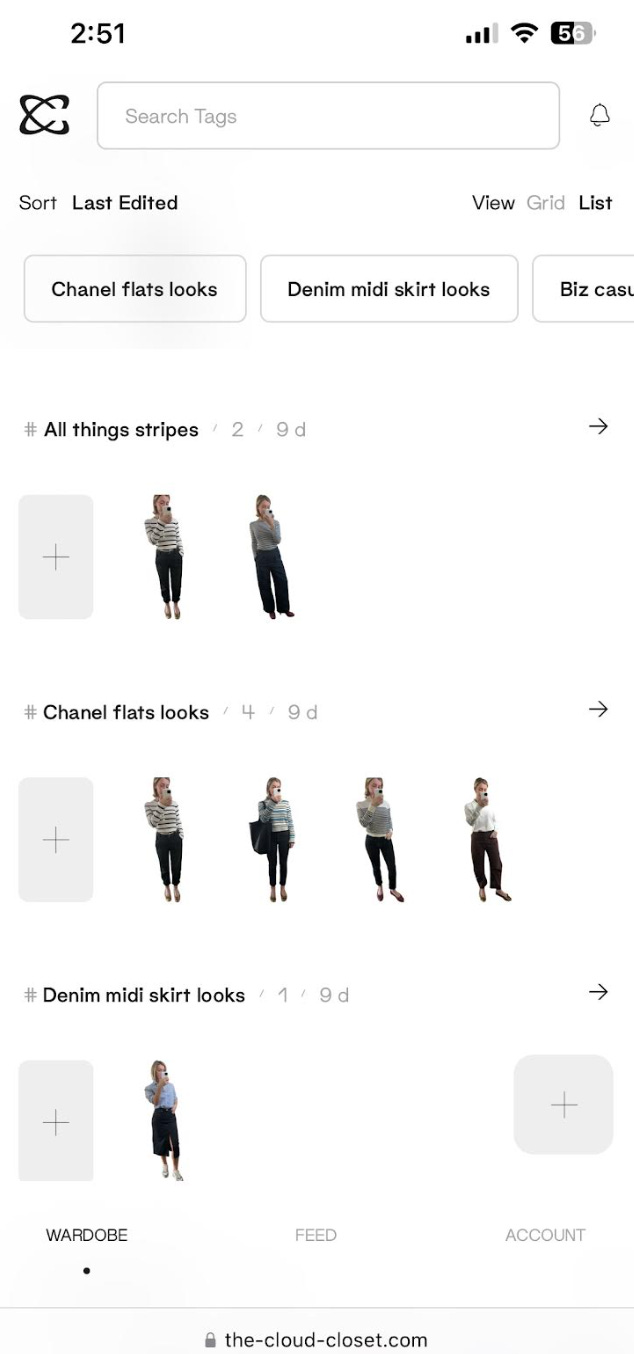634x1354 pixels.
Task: Switch to List view
Action: point(595,203)
